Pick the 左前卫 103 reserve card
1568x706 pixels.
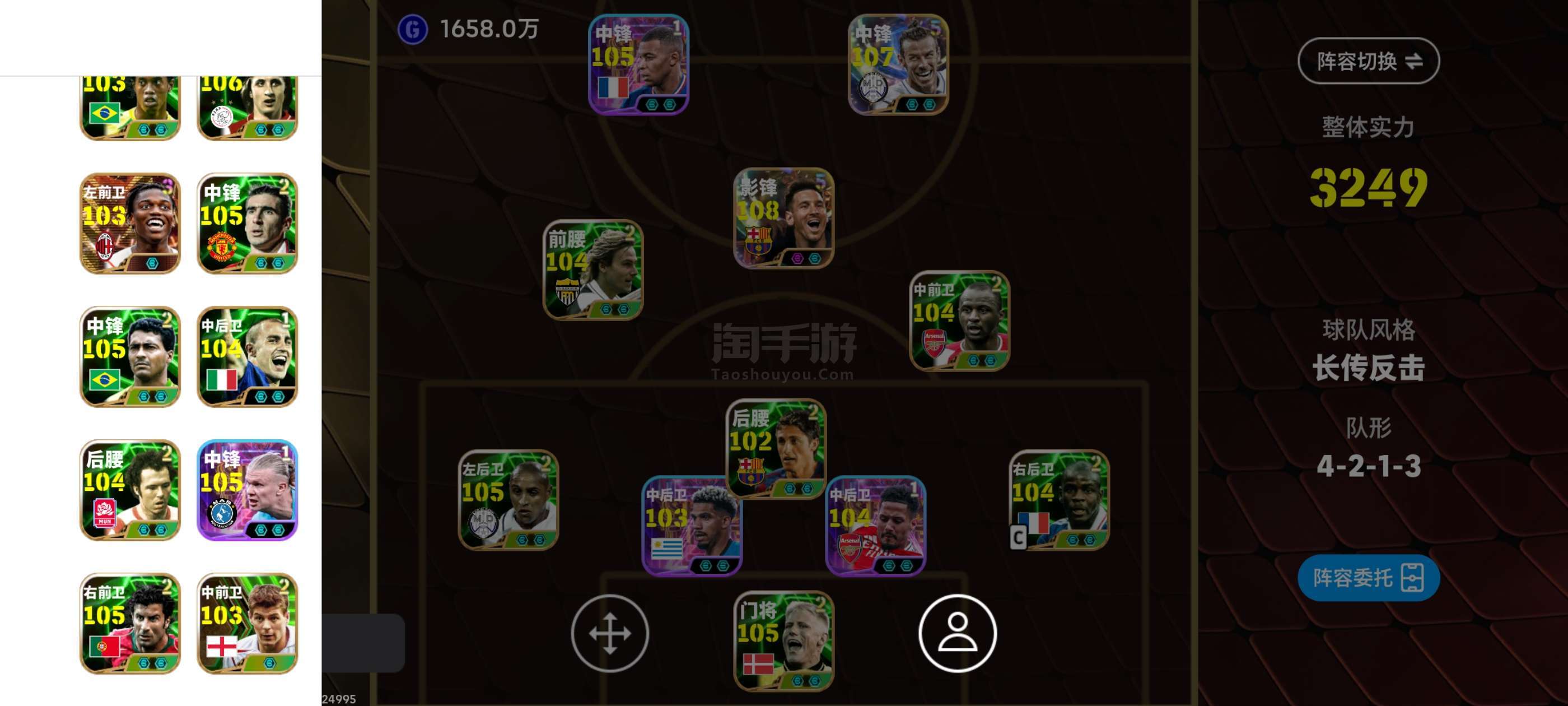(x=130, y=224)
